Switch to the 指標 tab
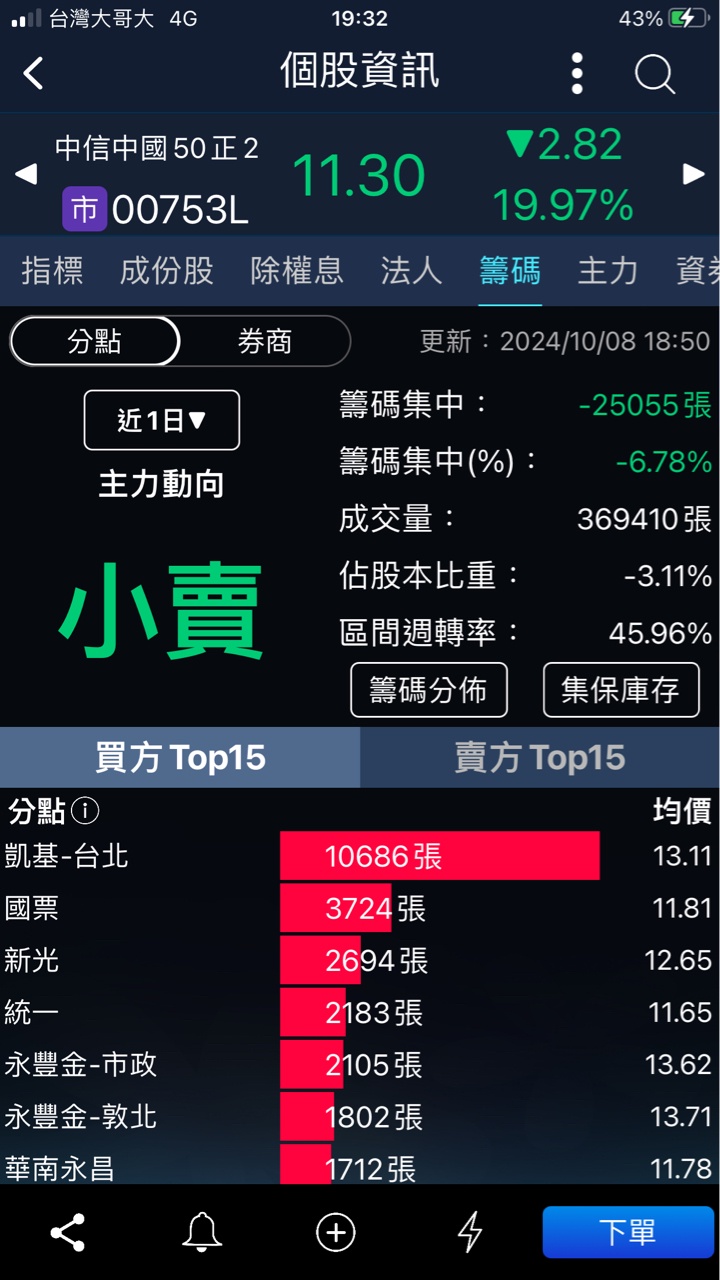 [x=52, y=270]
